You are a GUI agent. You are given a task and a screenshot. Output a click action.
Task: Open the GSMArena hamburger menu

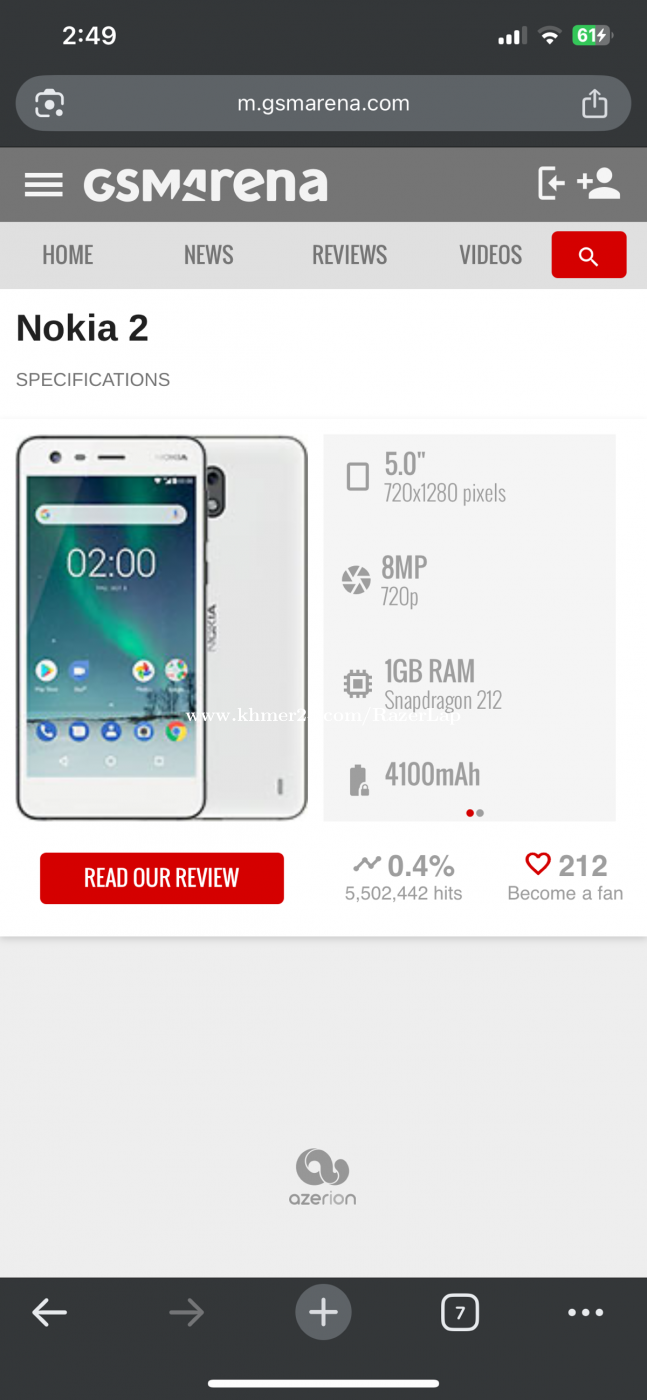(x=43, y=185)
